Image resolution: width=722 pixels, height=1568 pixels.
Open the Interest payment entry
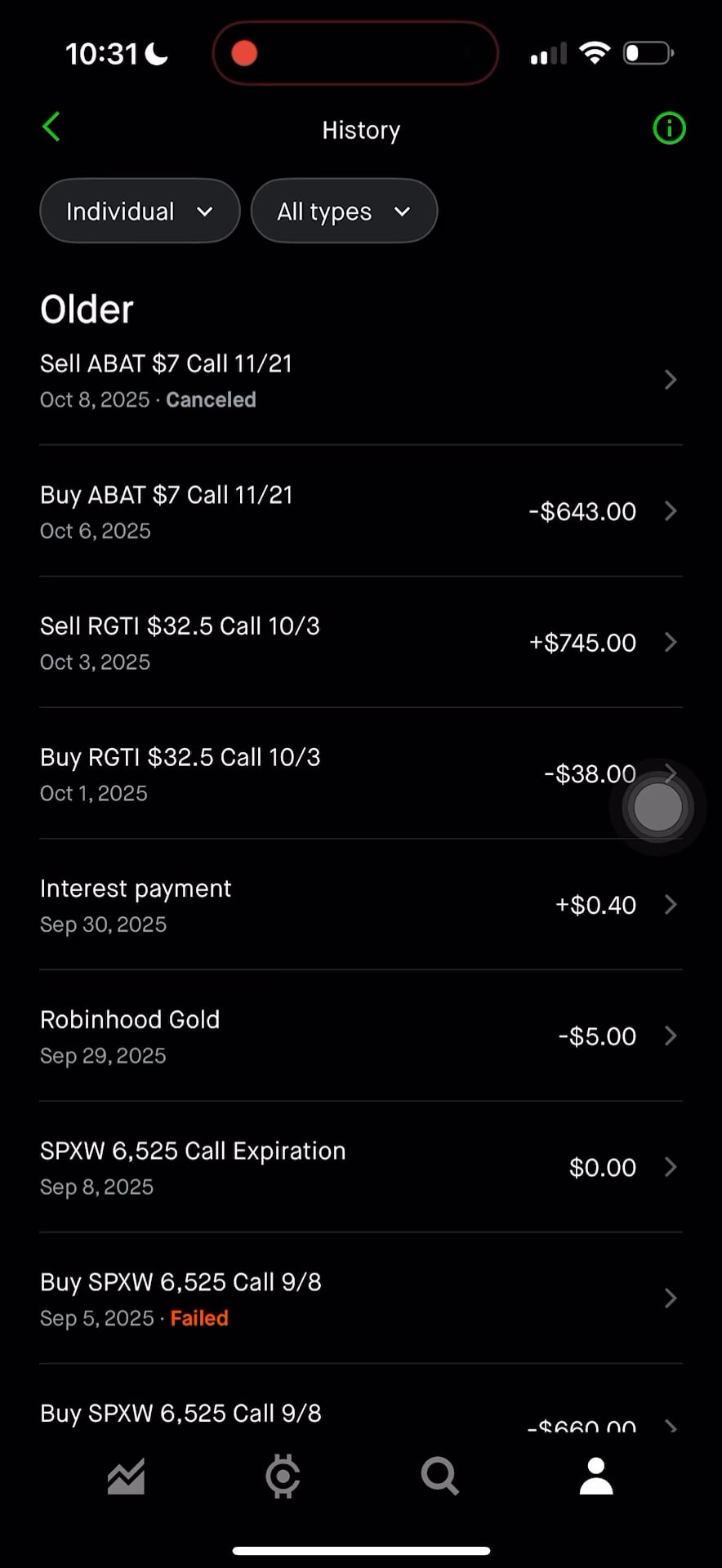(359, 905)
